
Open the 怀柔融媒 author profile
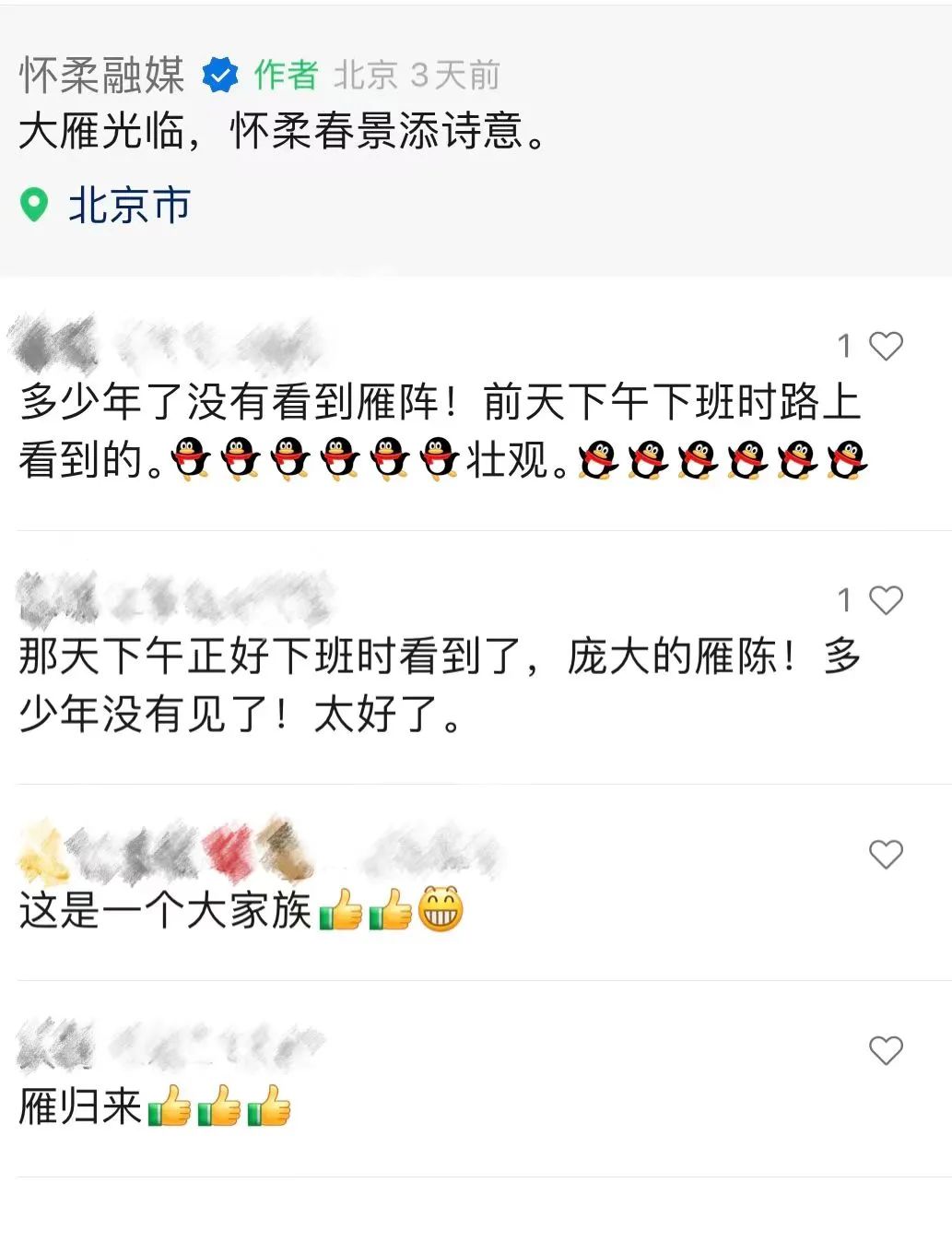click(101, 75)
